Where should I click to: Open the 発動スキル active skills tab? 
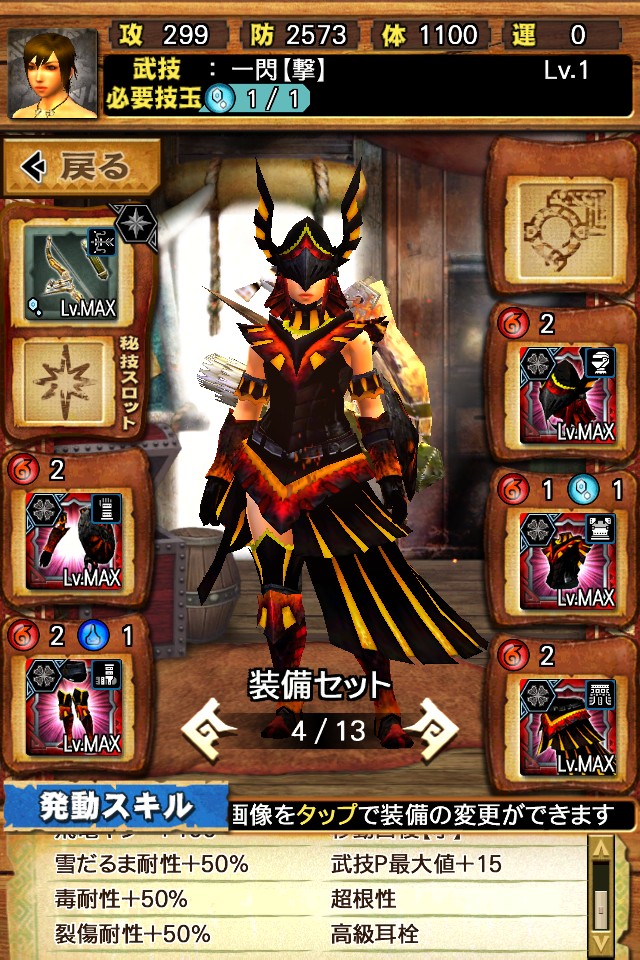114,804
